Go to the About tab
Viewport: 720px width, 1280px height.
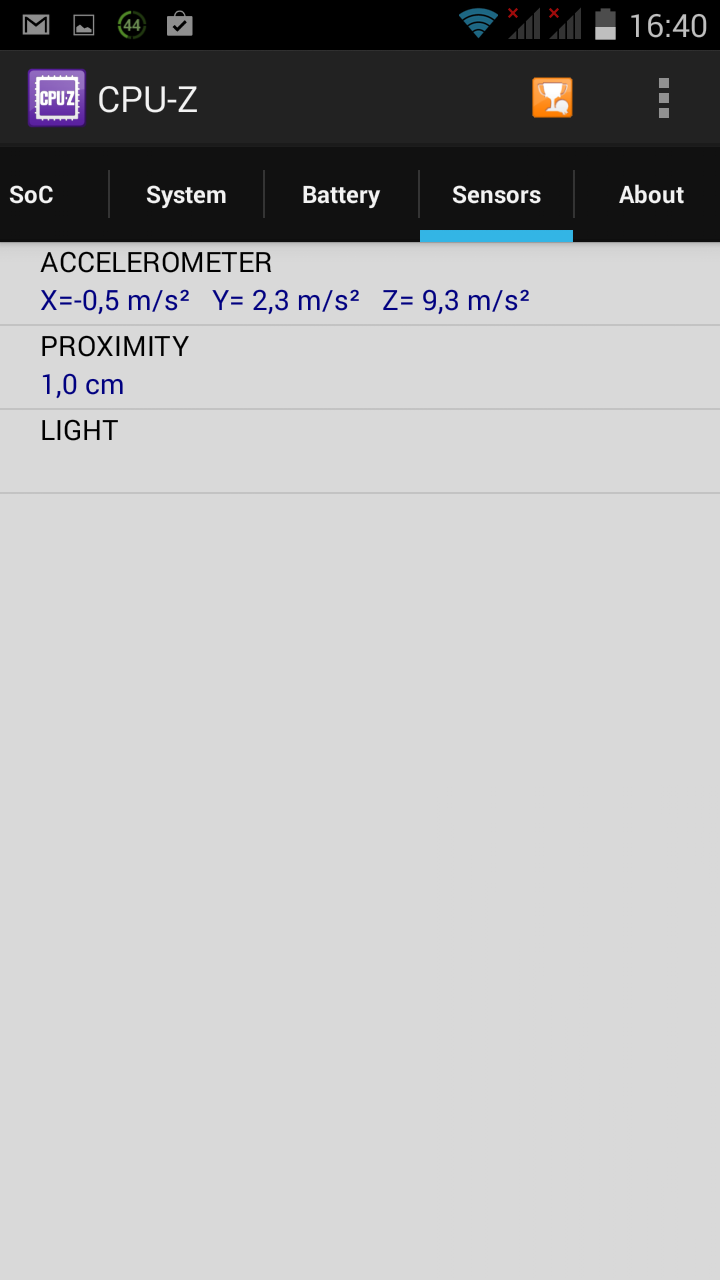[x=651, y=195]
